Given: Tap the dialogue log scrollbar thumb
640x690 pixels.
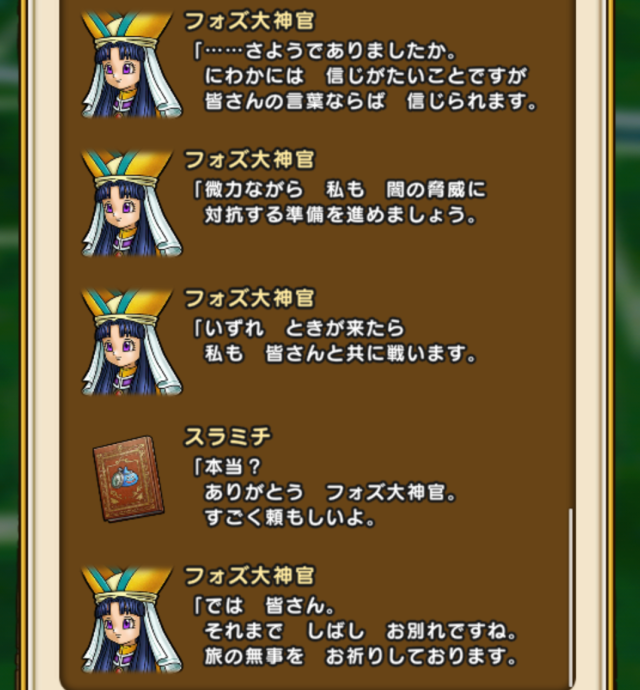Looking at the screenshot, I should pos(571,594).
